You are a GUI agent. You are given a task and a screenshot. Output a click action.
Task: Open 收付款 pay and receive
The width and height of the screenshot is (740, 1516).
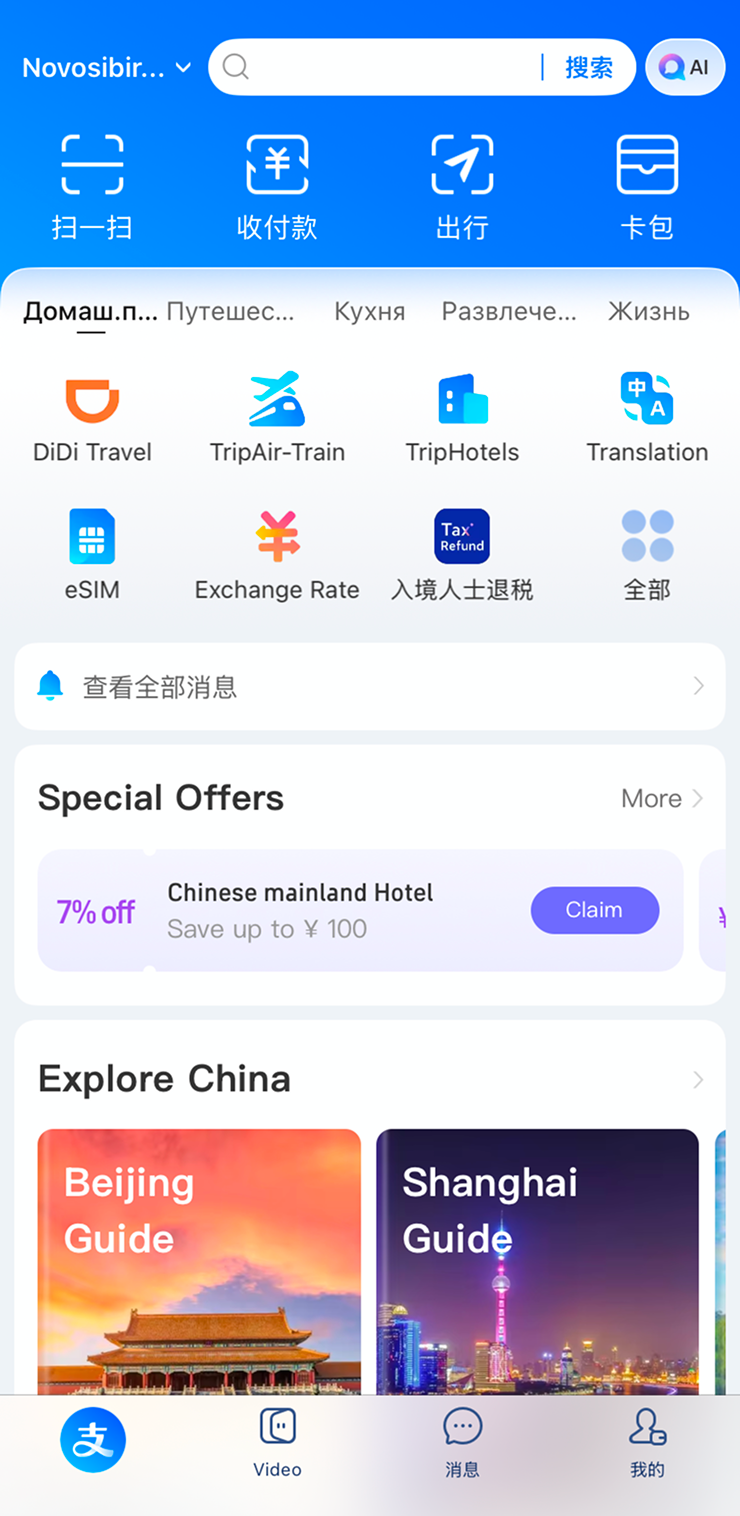click(277, 187)
